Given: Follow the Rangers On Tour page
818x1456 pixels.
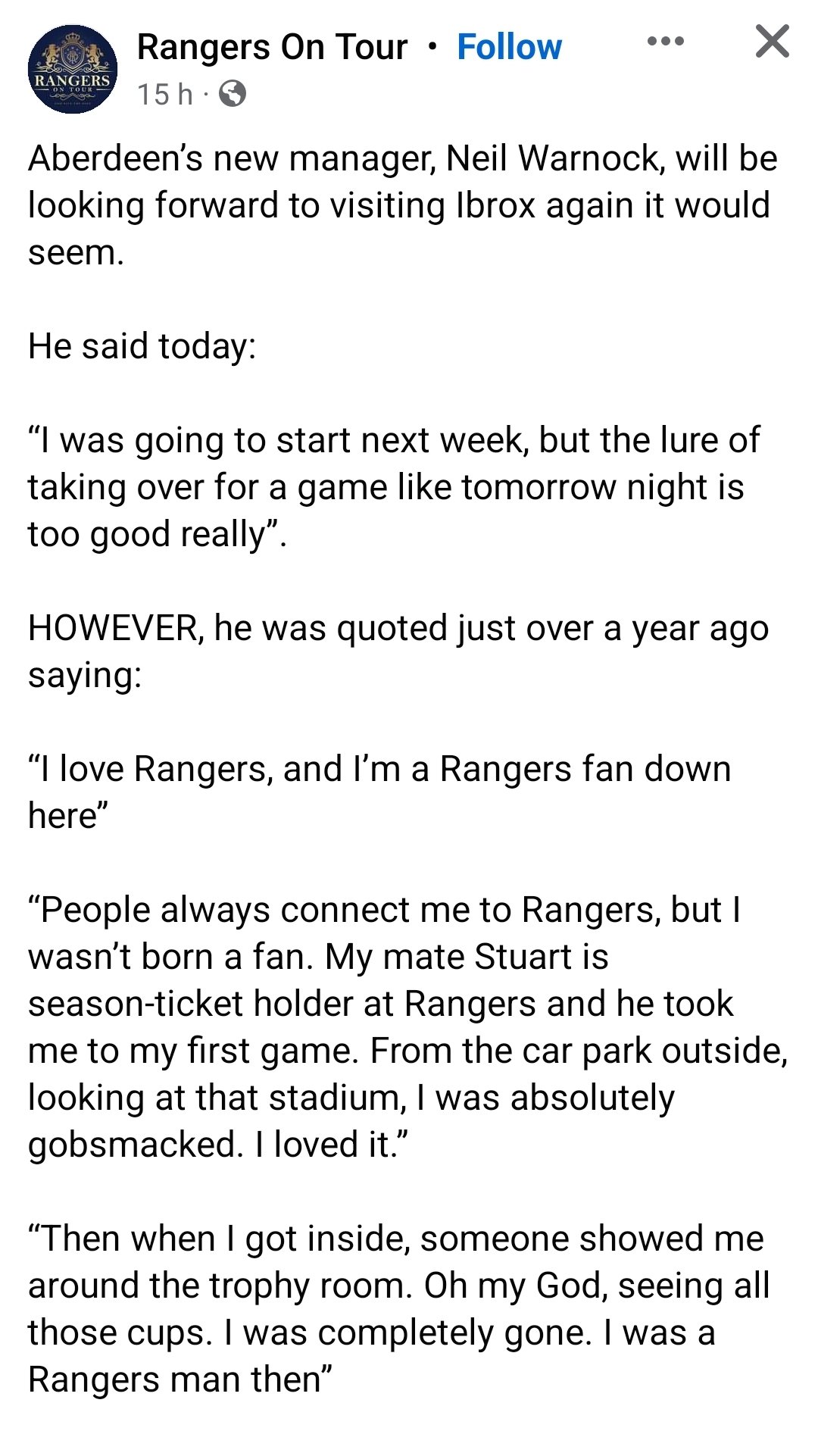Looking at the screenshot, I should coord(509,47).
